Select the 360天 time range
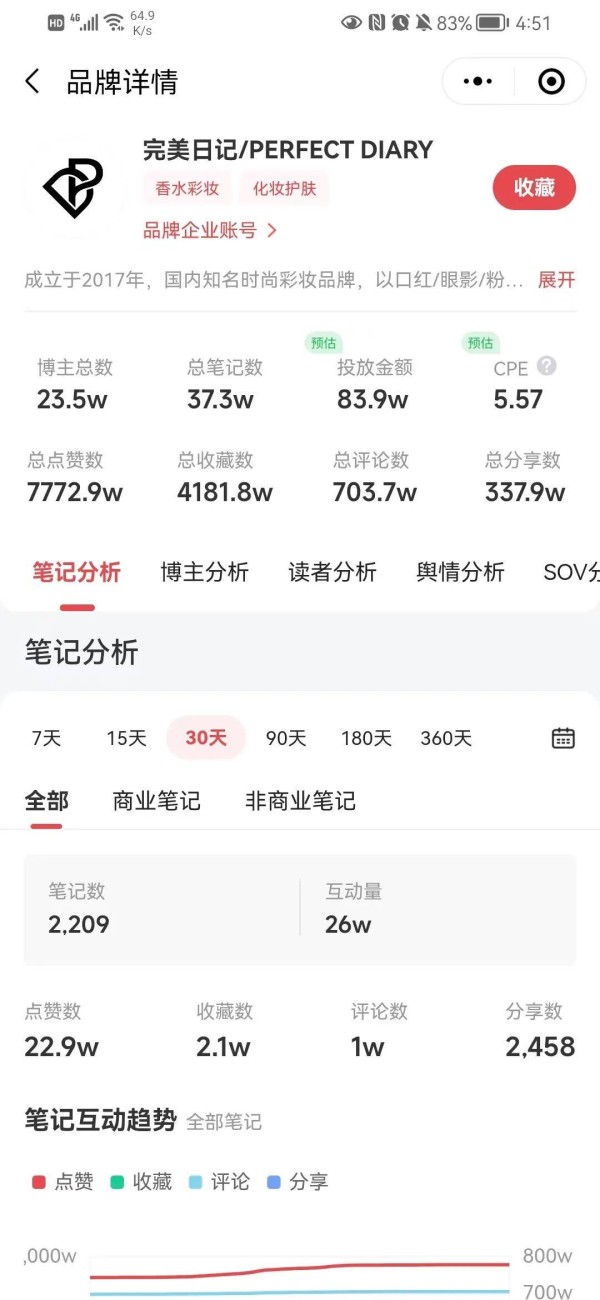Image resolution: width=600 pixels, height=1300 pixels. click(x=446, y=738)
